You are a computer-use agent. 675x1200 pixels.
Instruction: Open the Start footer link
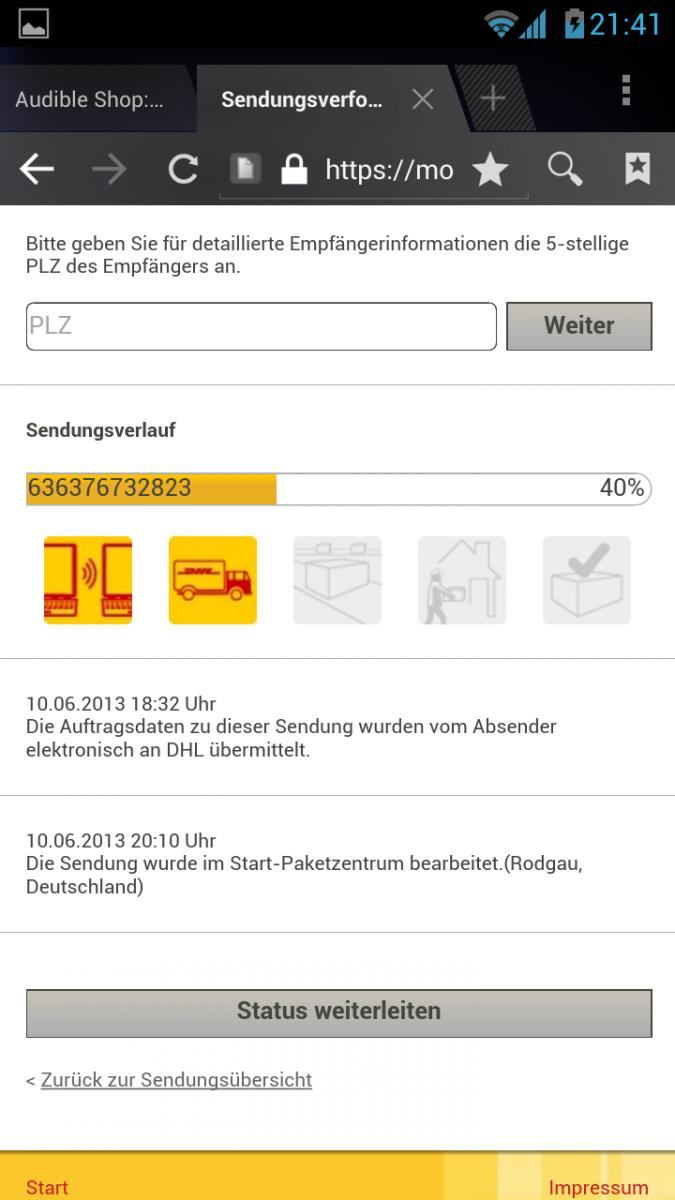(47, 1187)
